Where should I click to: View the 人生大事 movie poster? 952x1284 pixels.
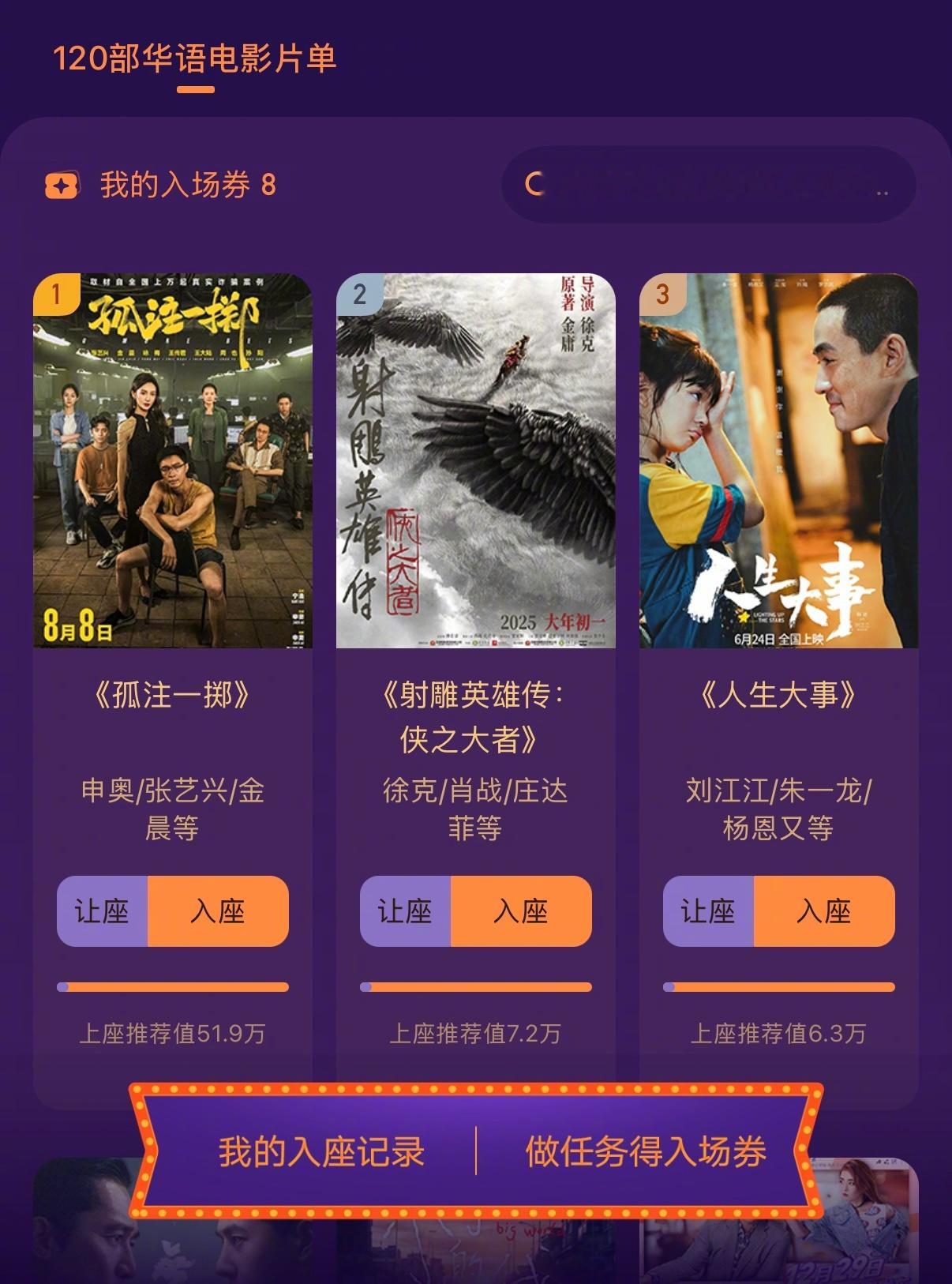(778, 460)
